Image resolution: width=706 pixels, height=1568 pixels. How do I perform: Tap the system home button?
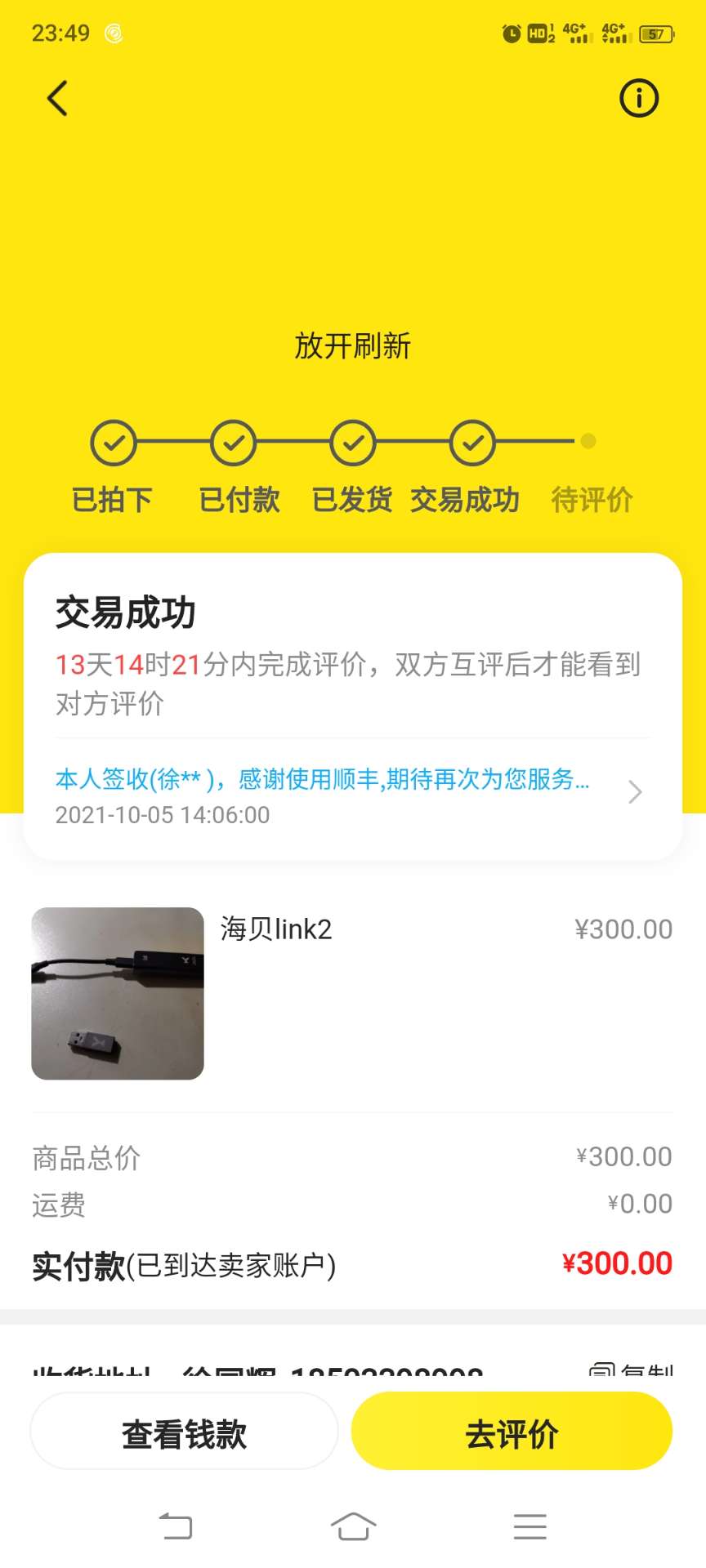(x=353, y=1526)
